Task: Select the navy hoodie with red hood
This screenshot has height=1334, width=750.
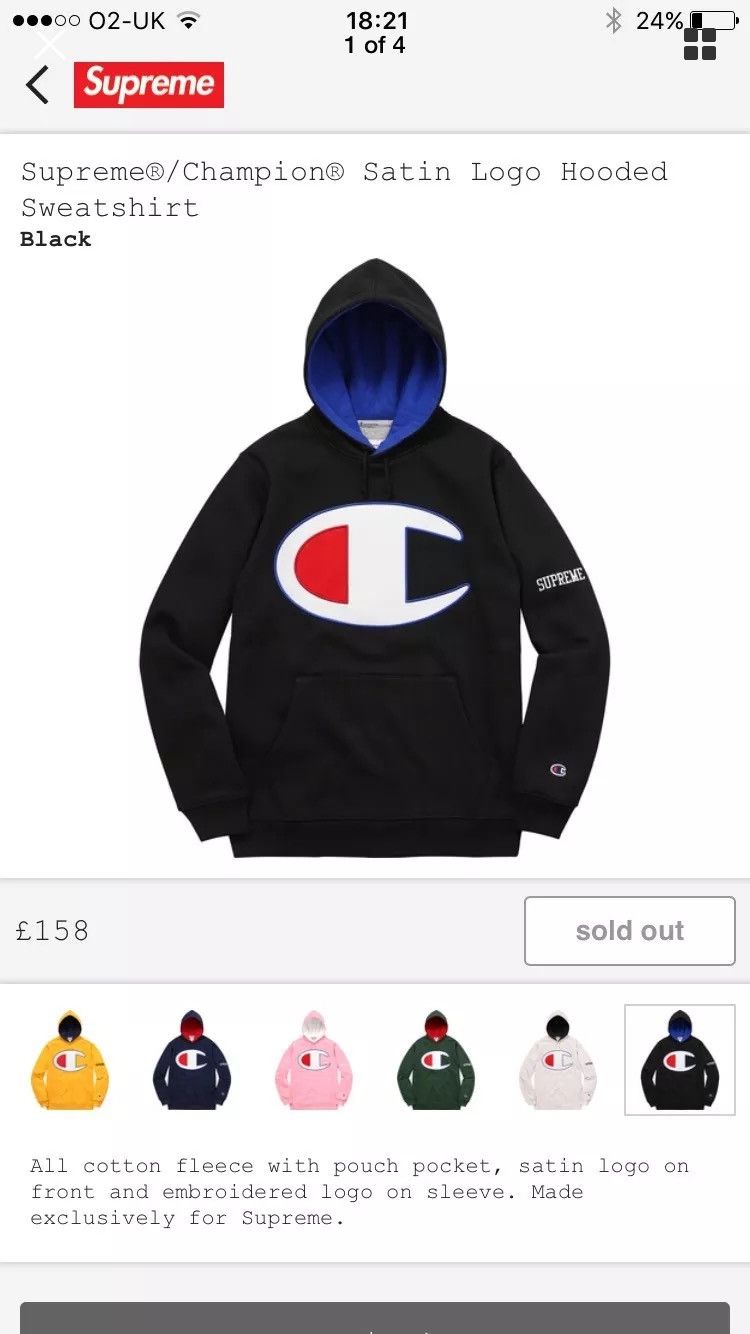Action: pos(192,1060)
